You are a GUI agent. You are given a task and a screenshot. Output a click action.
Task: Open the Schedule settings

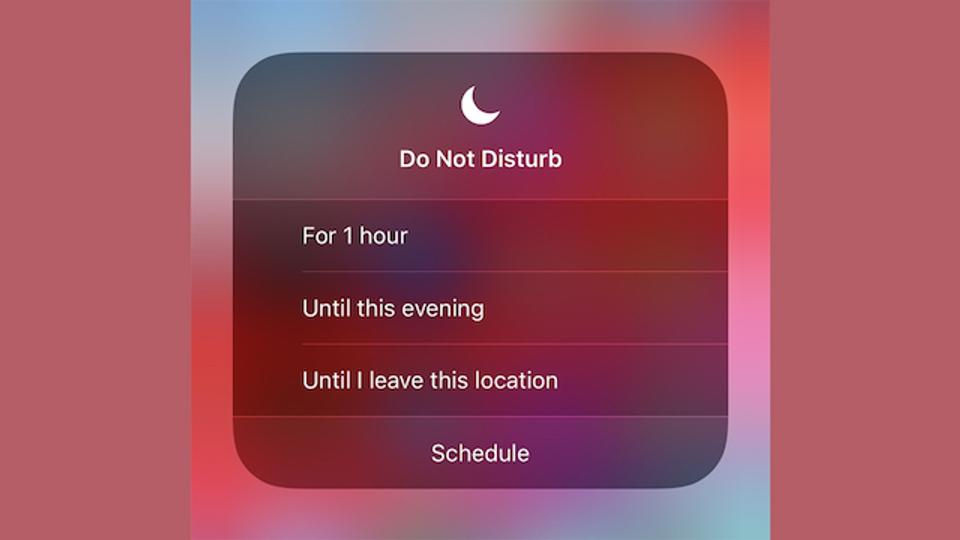point(480,453)
